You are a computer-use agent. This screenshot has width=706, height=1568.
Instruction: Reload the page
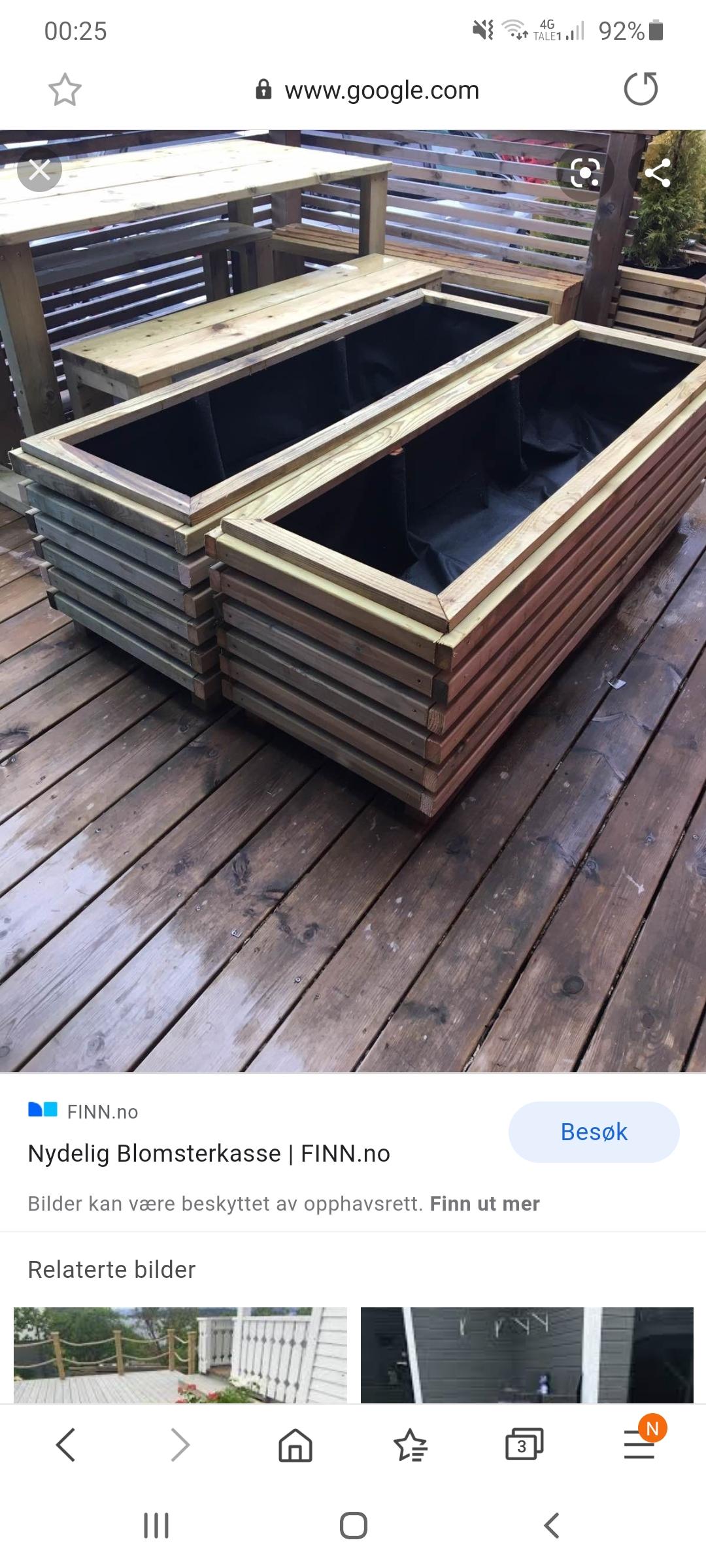pyautogui.click(x=641, y=89)
